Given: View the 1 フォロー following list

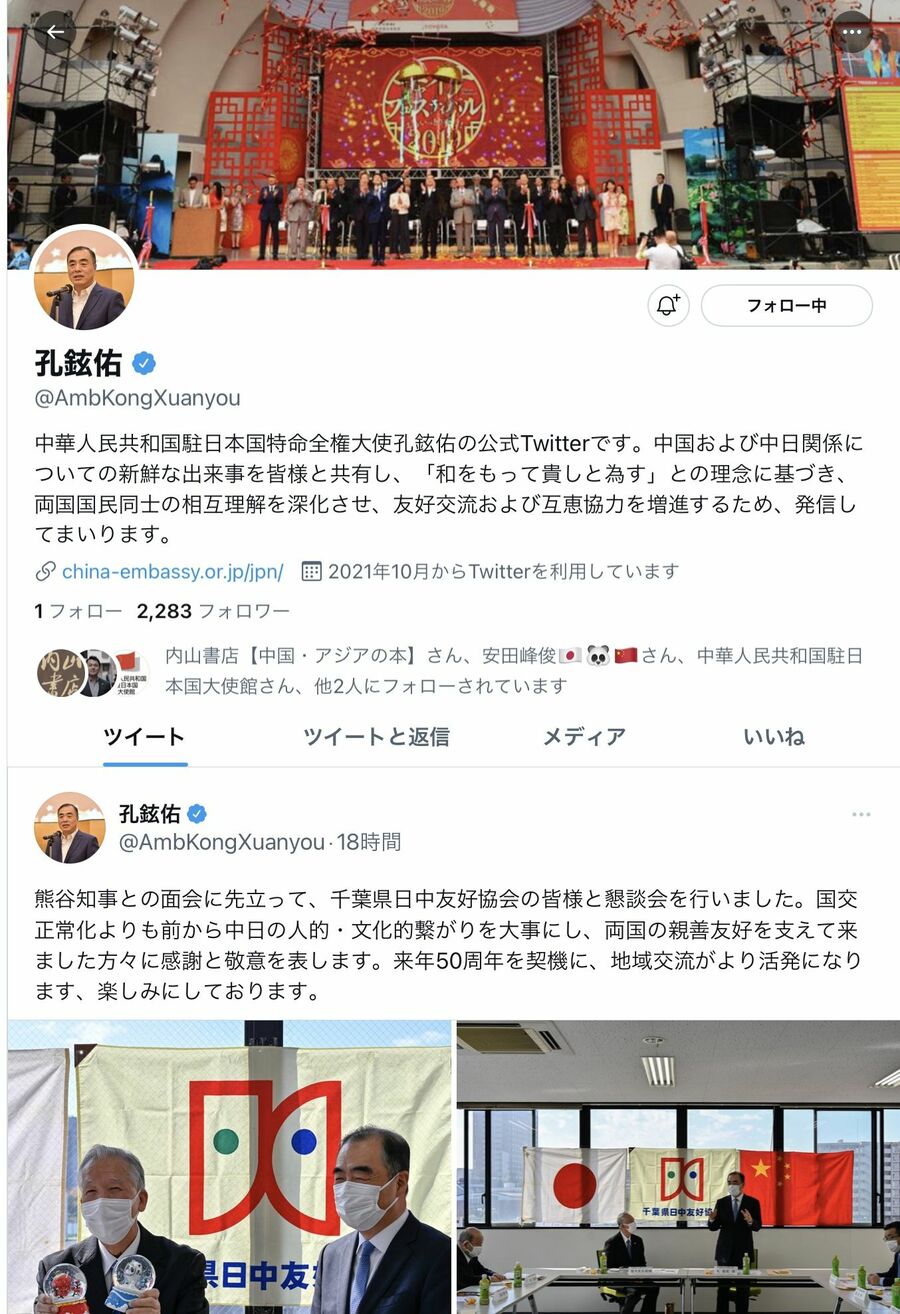Looking at the screenshot, I should (x=78, y=611).
